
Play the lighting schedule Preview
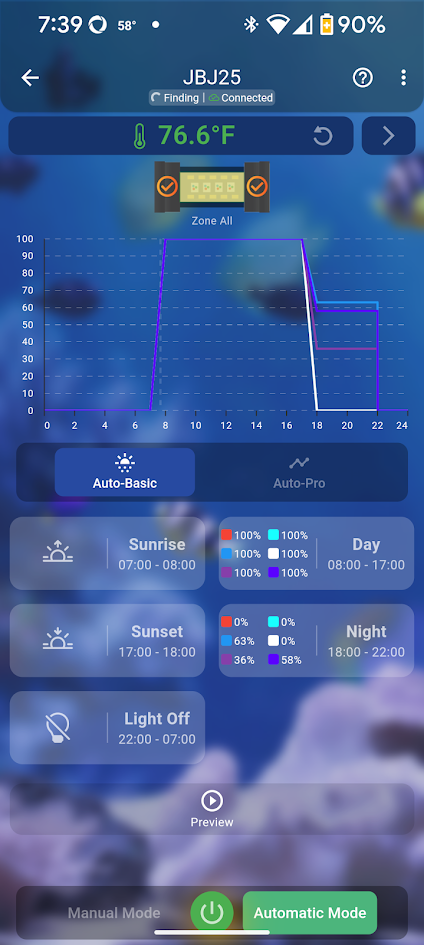(x=212, y=809)
